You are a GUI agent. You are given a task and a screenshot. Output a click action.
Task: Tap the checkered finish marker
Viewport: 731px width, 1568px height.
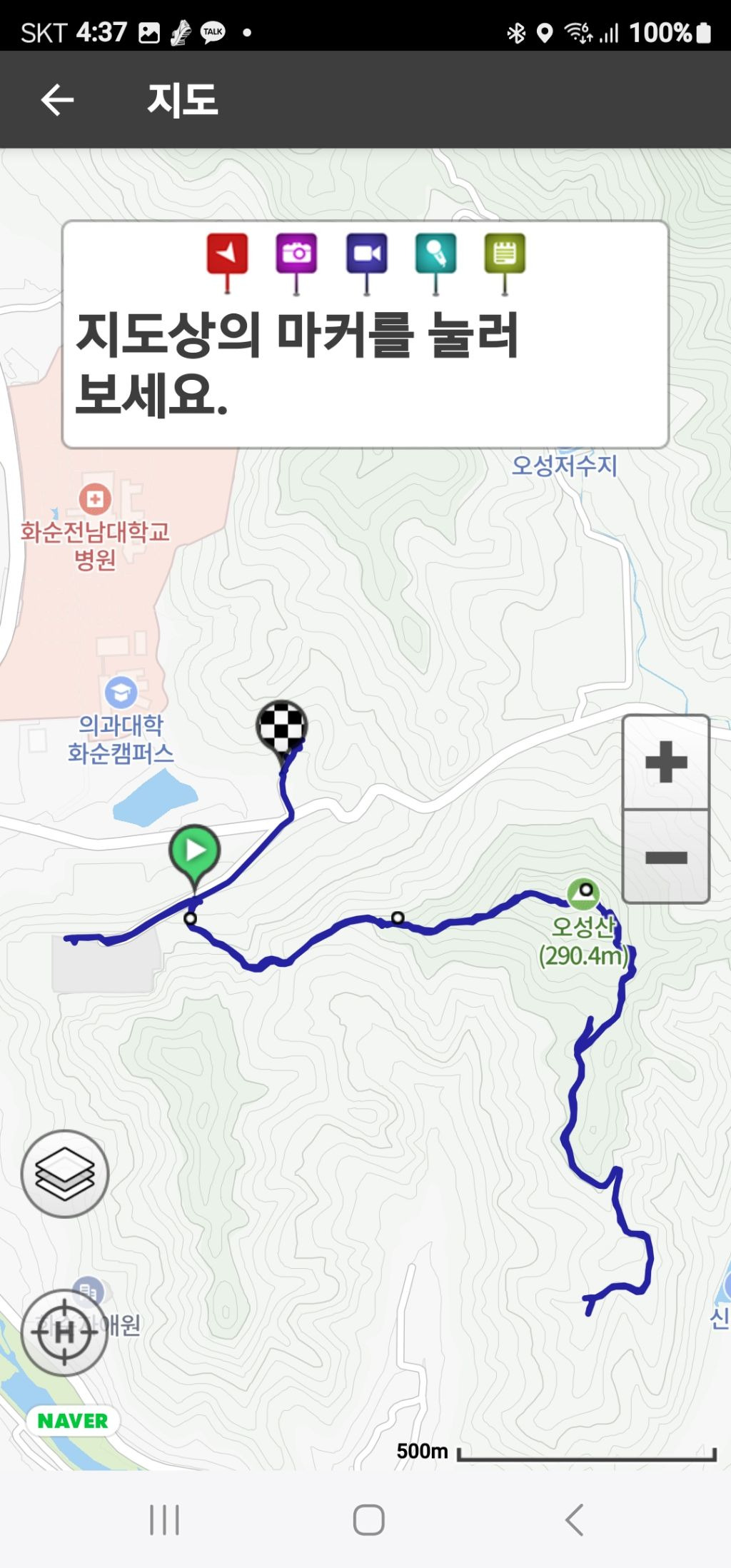tap(282, 726)
